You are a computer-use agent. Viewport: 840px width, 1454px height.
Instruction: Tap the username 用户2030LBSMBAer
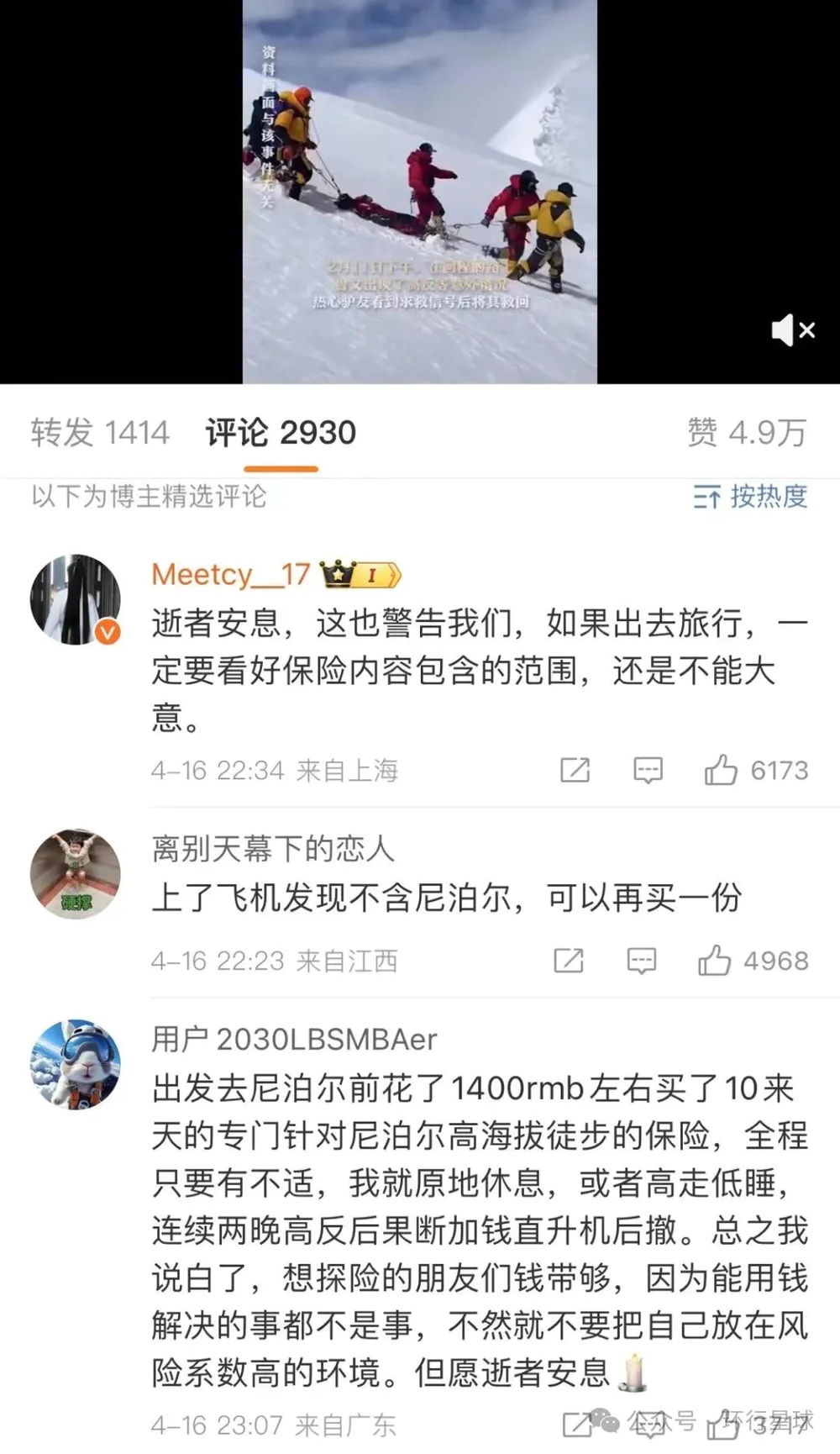[294, 1040]
